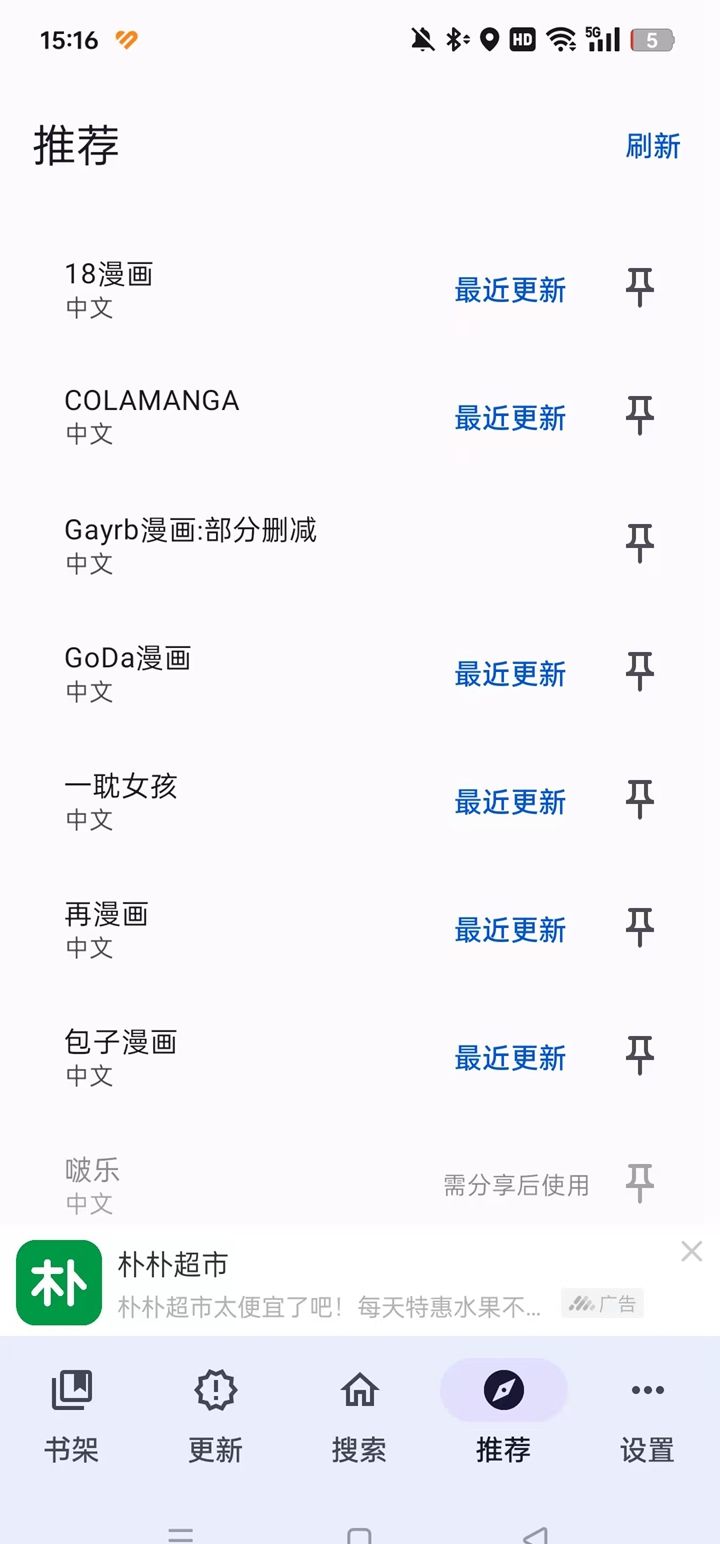Pin the 18漫画 source
Screen dimensions: 720x1544
(x=639, y=289)
